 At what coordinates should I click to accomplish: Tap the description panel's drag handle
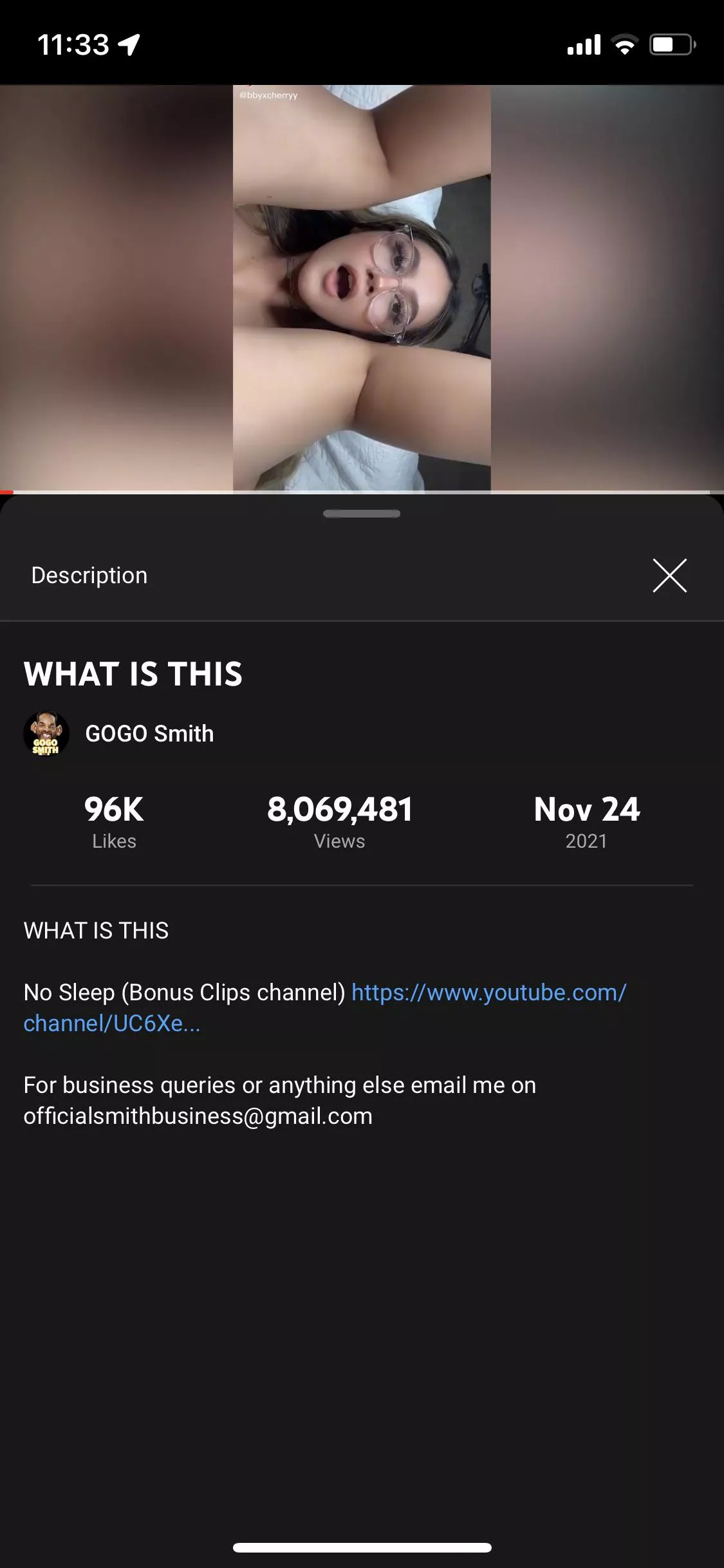coord(362,514)
